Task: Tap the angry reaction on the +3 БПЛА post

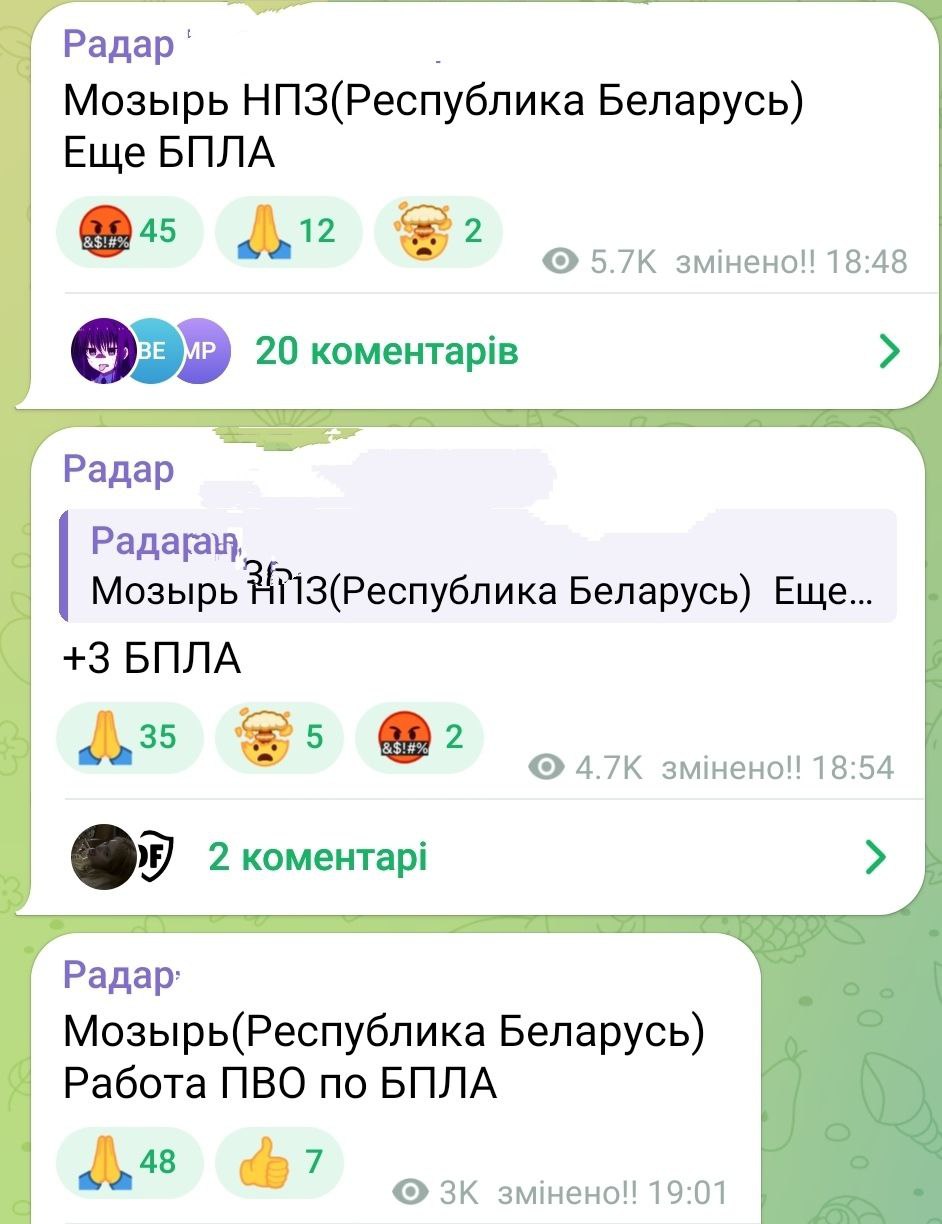Action: point(419,738)
